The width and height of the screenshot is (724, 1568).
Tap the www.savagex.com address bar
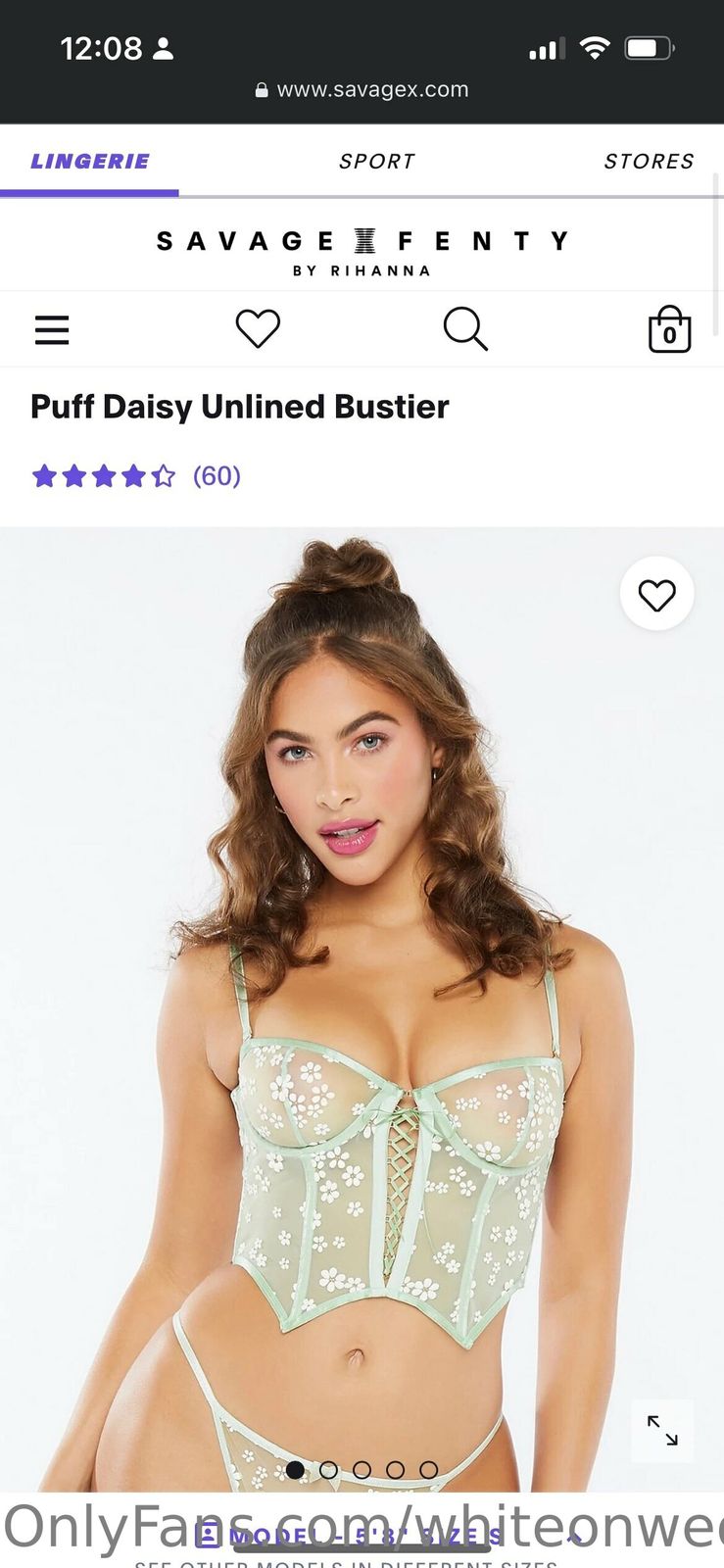coord(362,89)
